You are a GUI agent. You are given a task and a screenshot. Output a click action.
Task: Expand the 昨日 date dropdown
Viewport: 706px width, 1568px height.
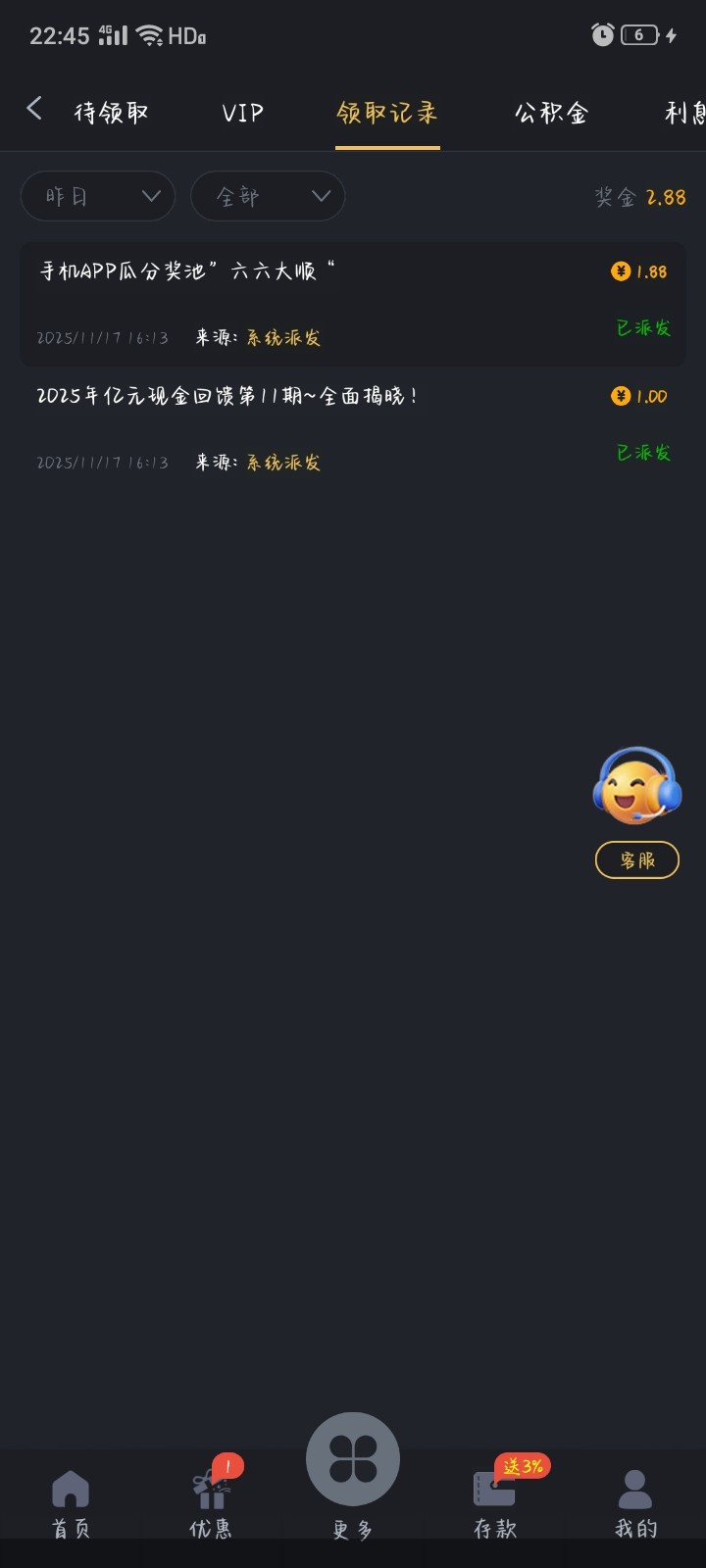pyautogui.click(x=98, y=196)
